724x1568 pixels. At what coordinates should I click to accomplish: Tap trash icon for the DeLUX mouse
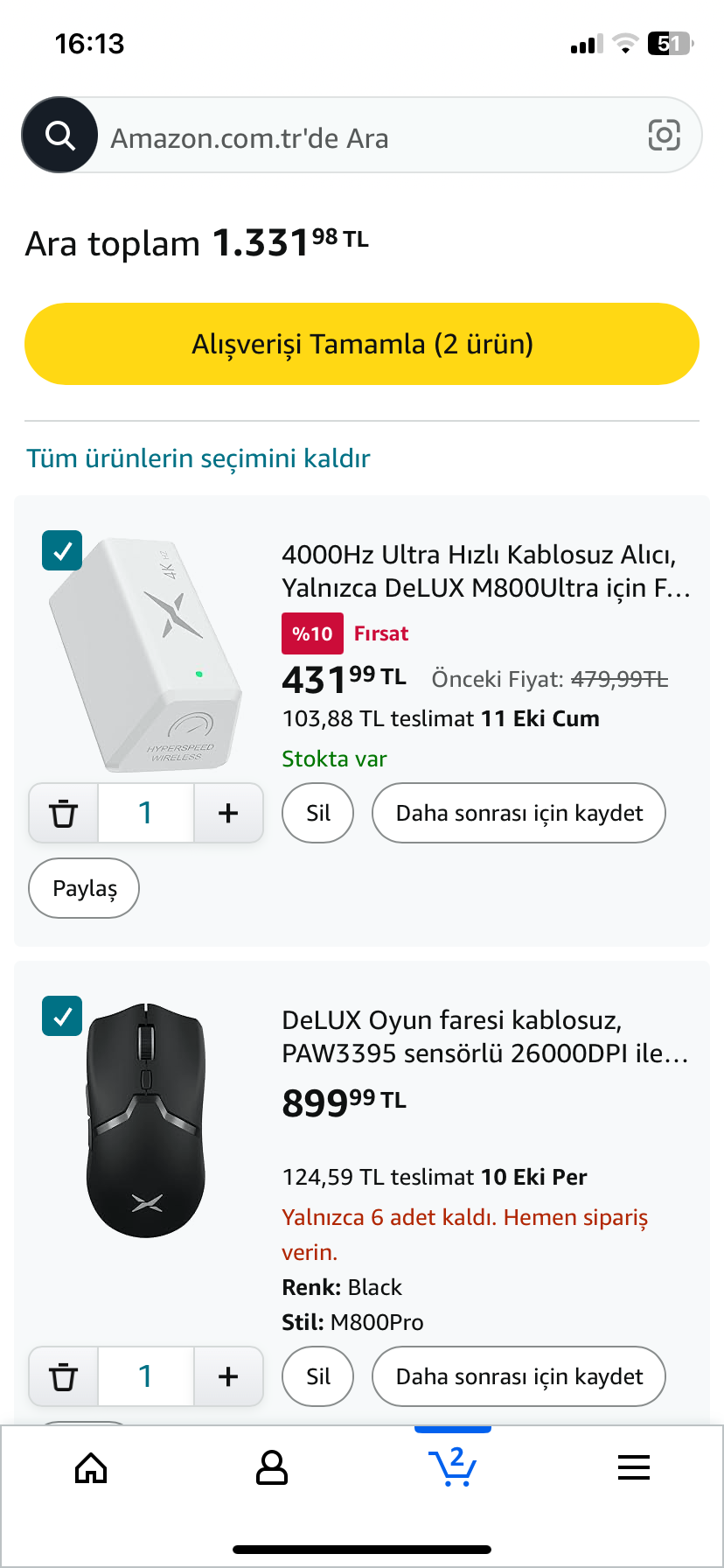64,1376
